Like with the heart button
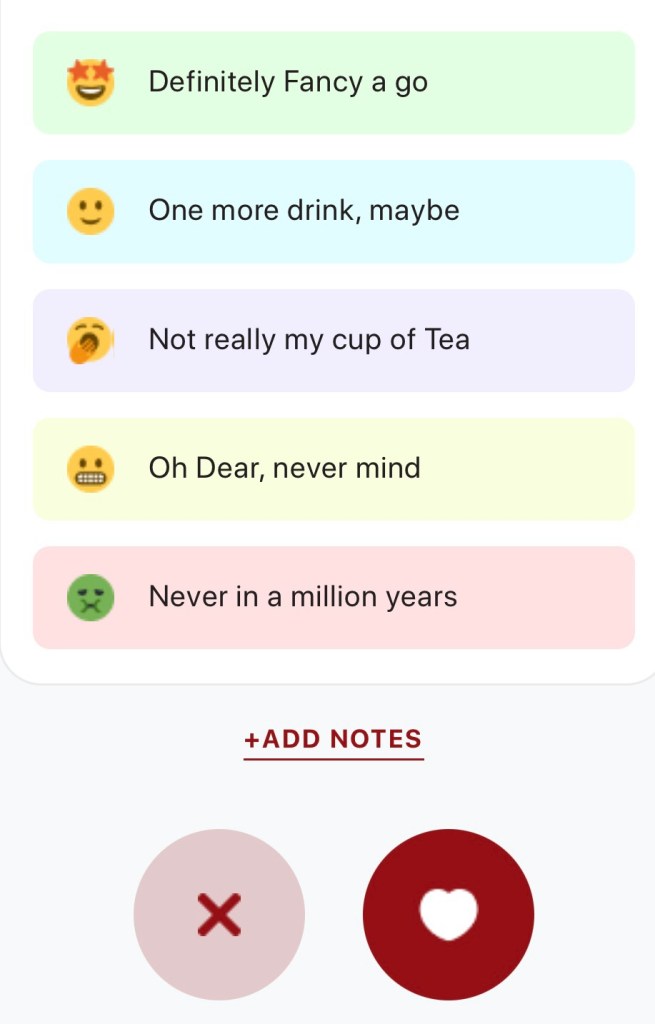This screenshot has width=655, height=1024. 448,914
